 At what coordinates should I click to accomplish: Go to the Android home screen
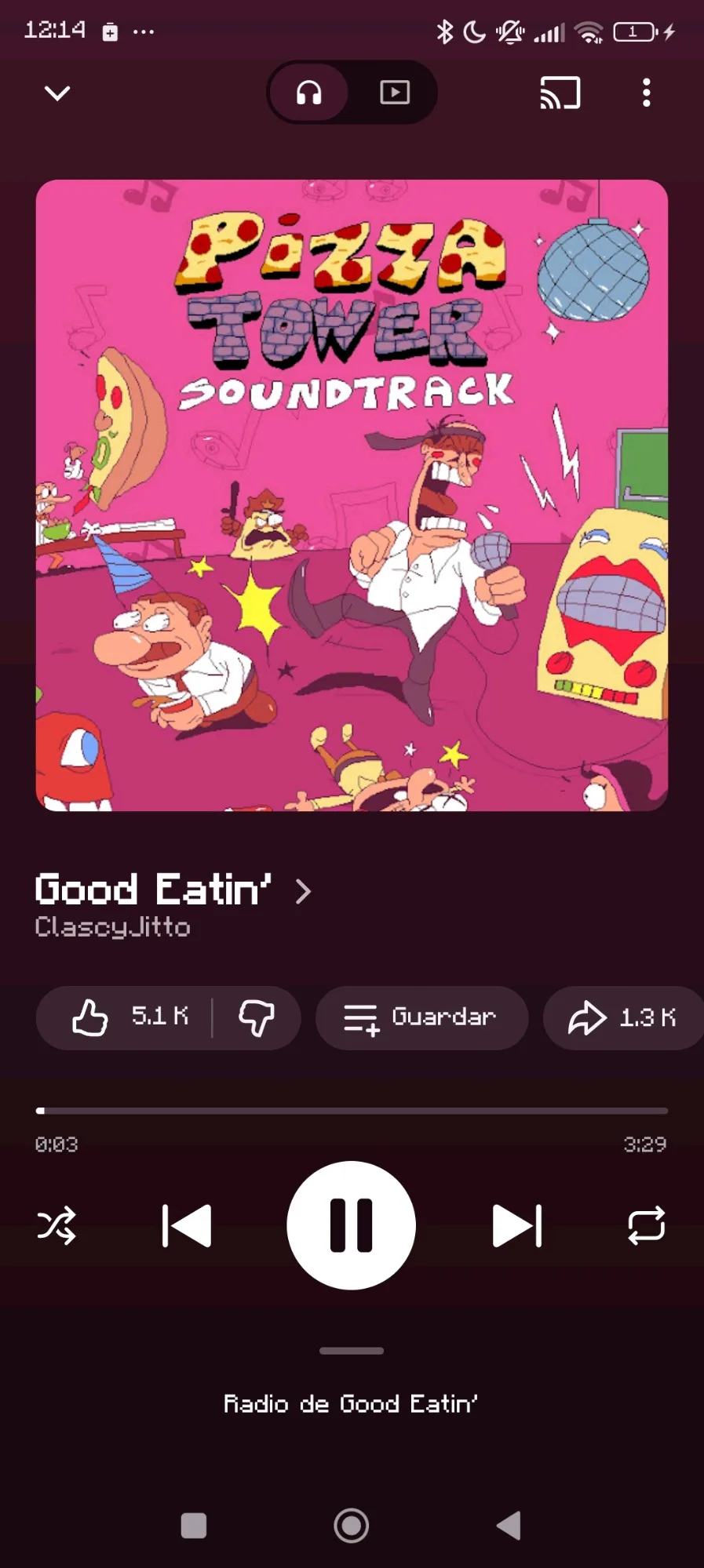pyautogui.click(x=351, y=1526)
